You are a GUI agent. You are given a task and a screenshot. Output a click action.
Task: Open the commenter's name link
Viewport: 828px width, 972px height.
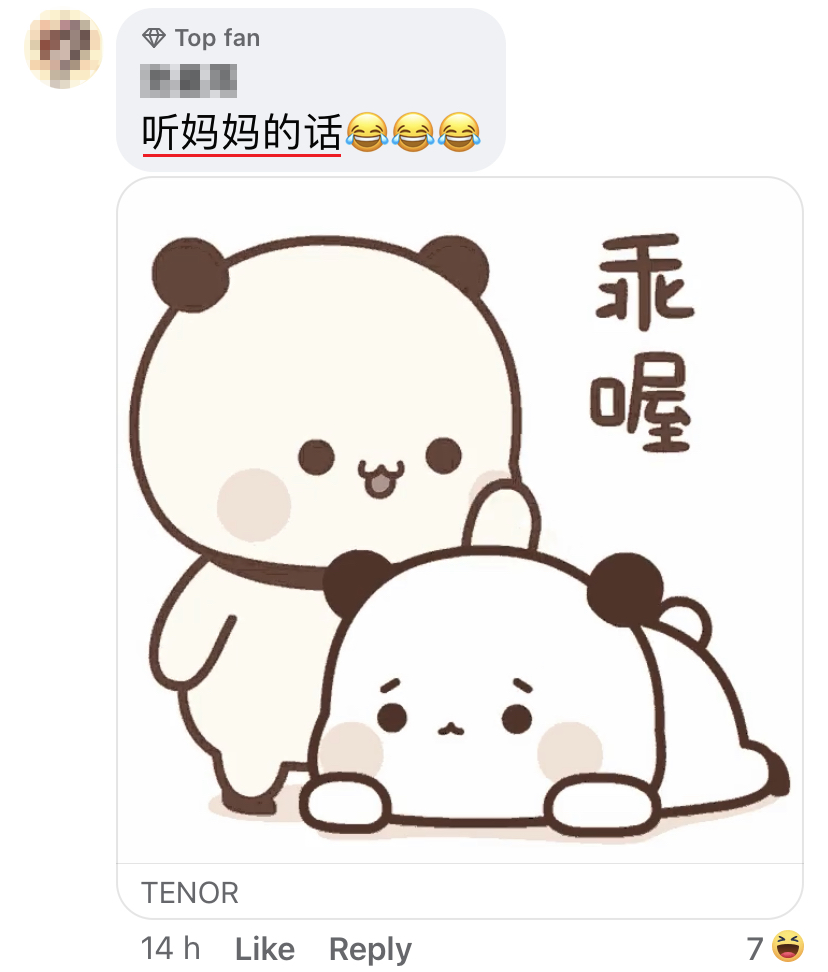click(188, 78)
